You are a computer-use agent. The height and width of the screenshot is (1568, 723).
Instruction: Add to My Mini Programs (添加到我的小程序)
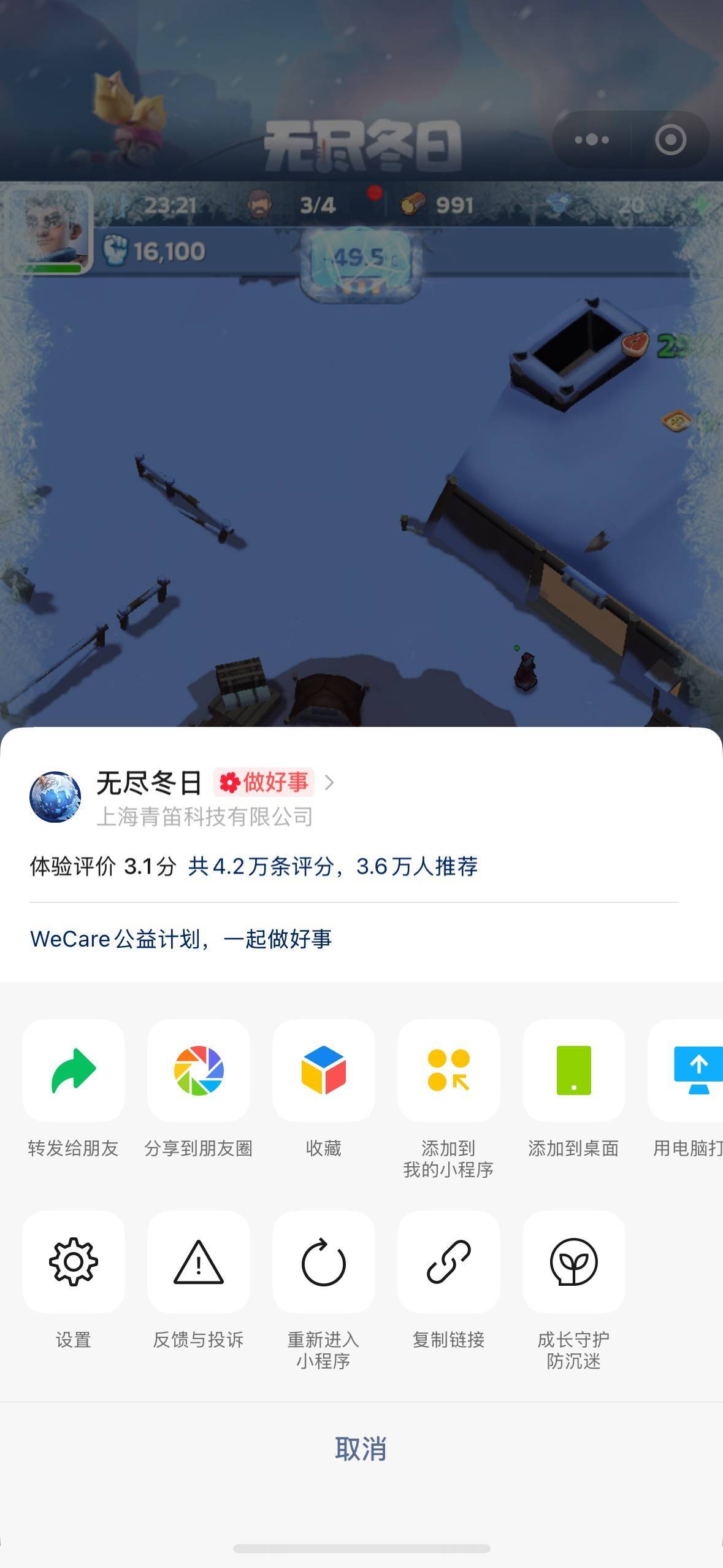449,1071
